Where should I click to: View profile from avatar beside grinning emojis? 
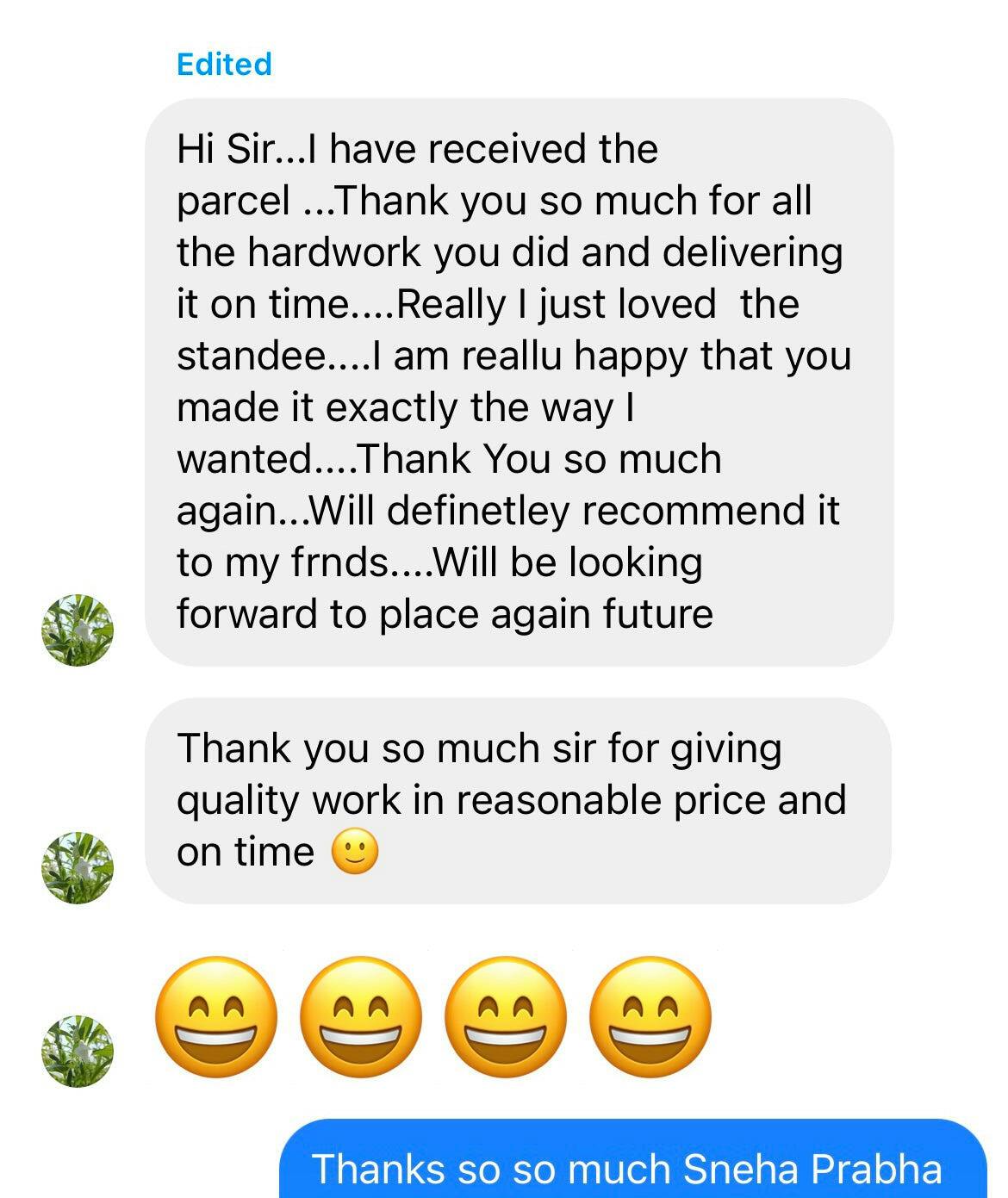(78, 1051)
